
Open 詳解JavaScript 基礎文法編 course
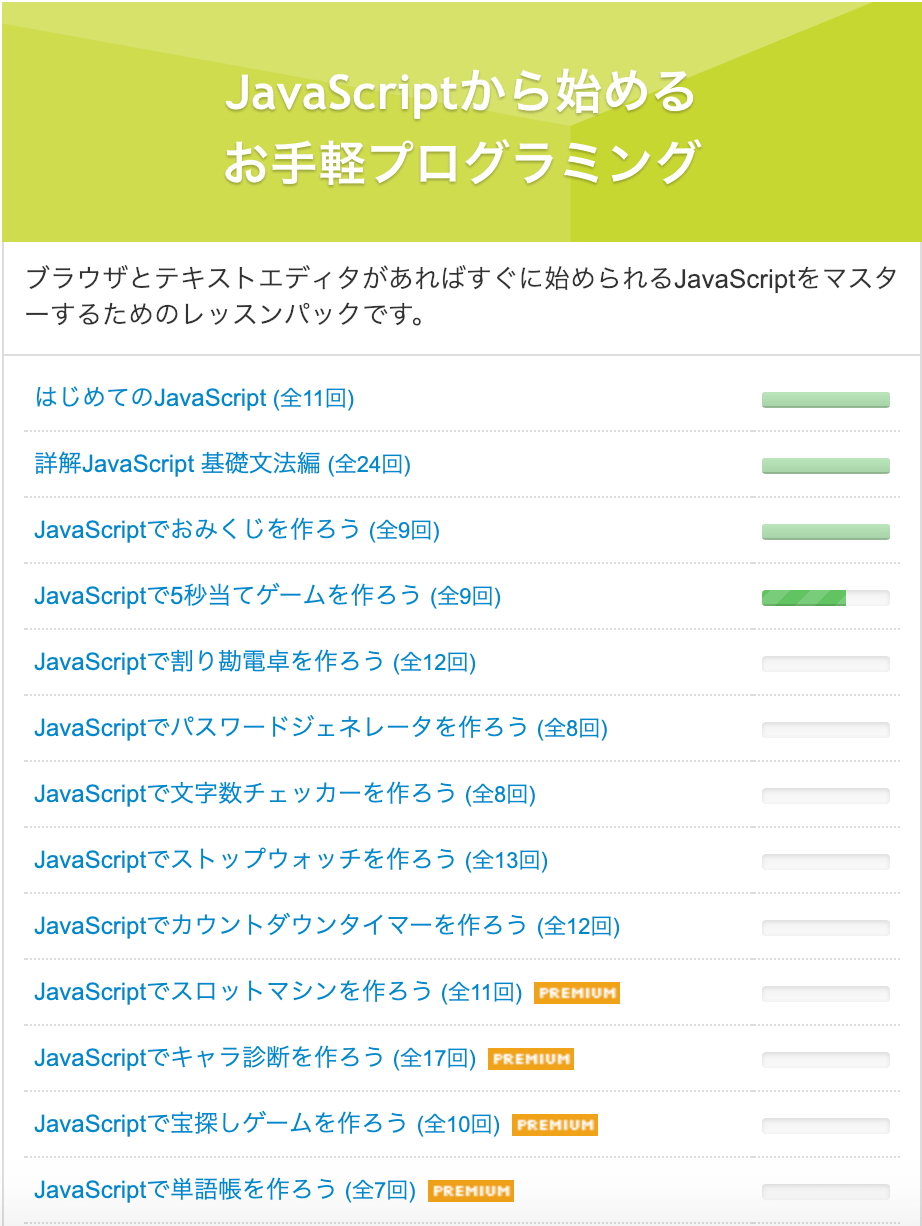pos(222,464)
